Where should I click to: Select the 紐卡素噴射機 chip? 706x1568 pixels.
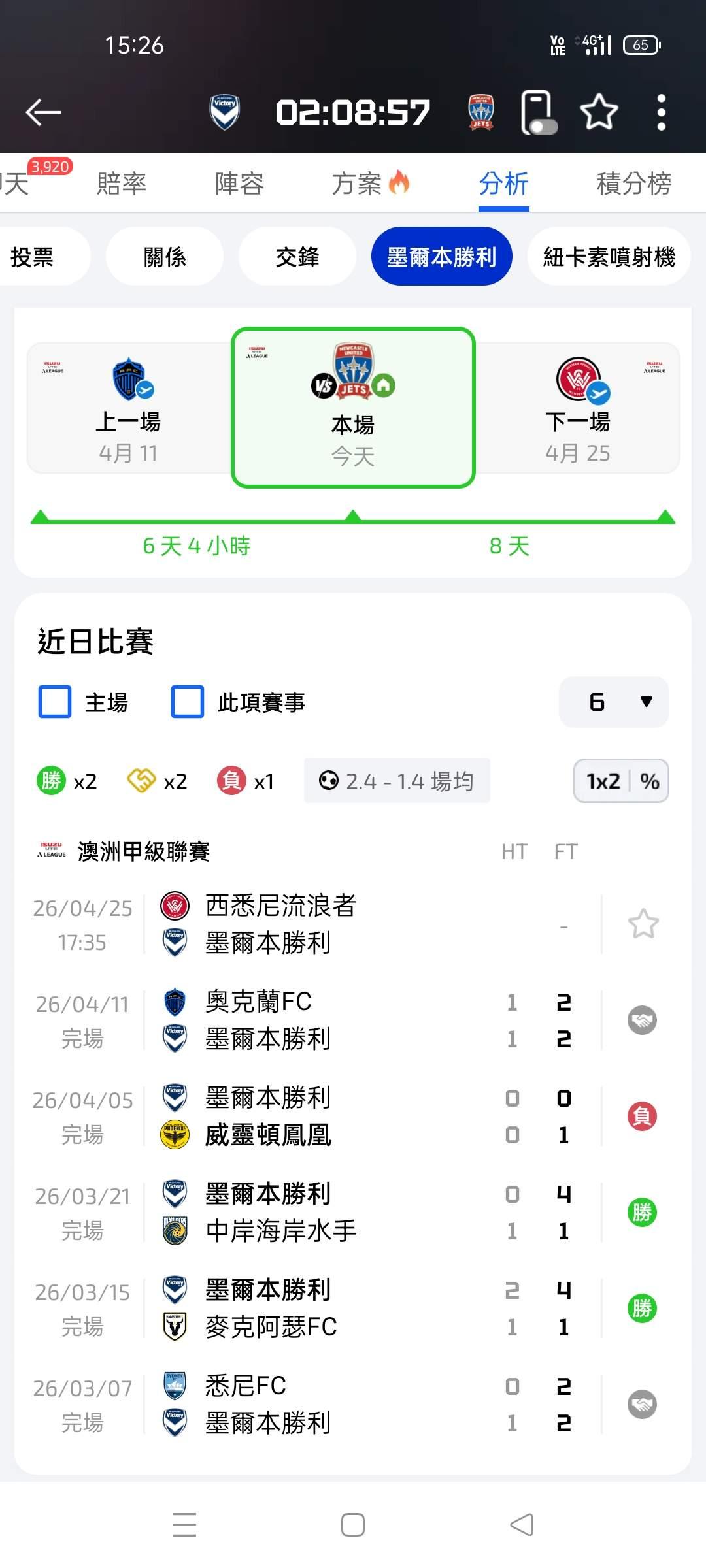pos(609,257)
